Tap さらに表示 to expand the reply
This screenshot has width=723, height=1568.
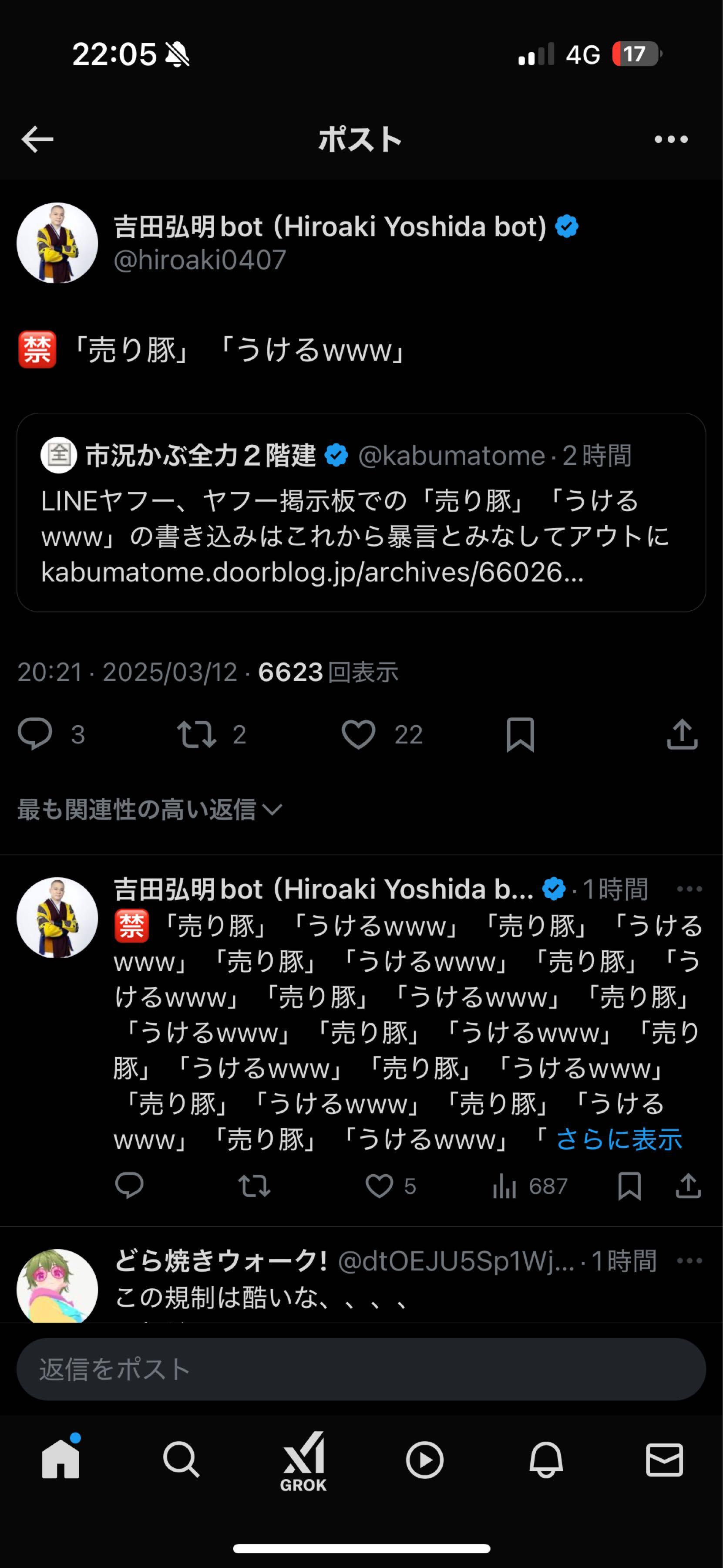[x=619, y=1139]
